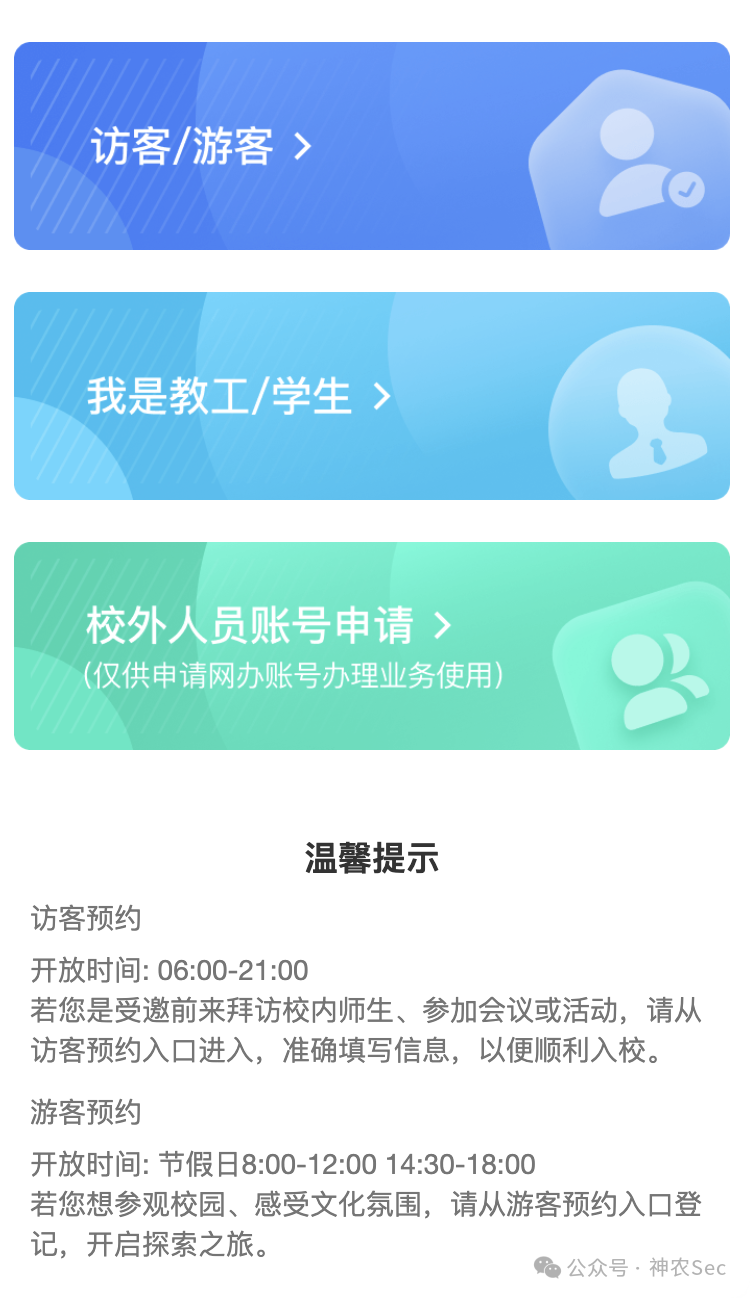Open 访客/游客 via its chevron arrow
The height and width of the screenshot is (1298, 750).
pos(301,146)
